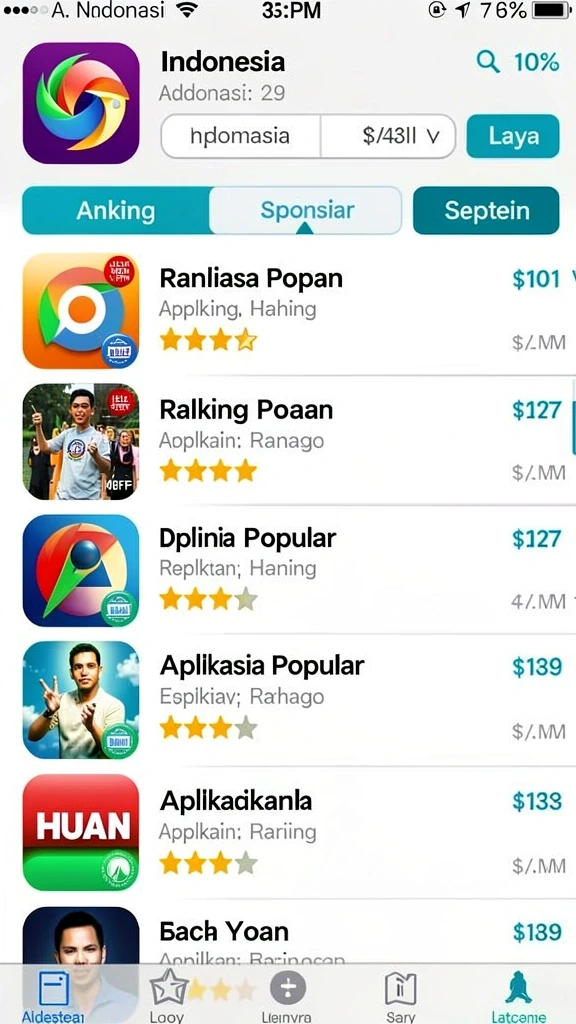The height and width of the screenshot is (1024, 576).
Task: Select the Sponsiar tab
Action: click(306, 210)
